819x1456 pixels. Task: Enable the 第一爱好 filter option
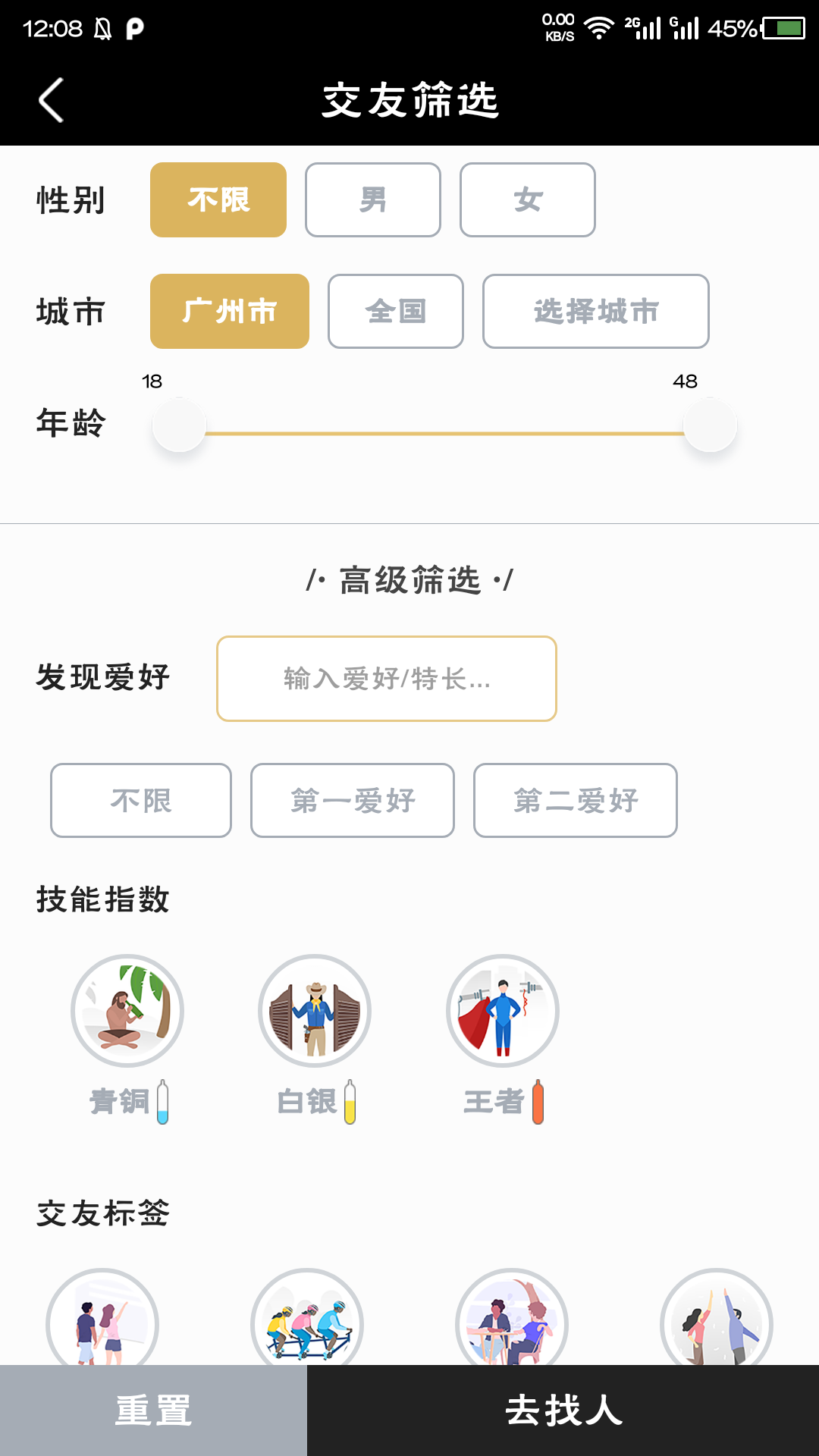(x=352, y=801)
